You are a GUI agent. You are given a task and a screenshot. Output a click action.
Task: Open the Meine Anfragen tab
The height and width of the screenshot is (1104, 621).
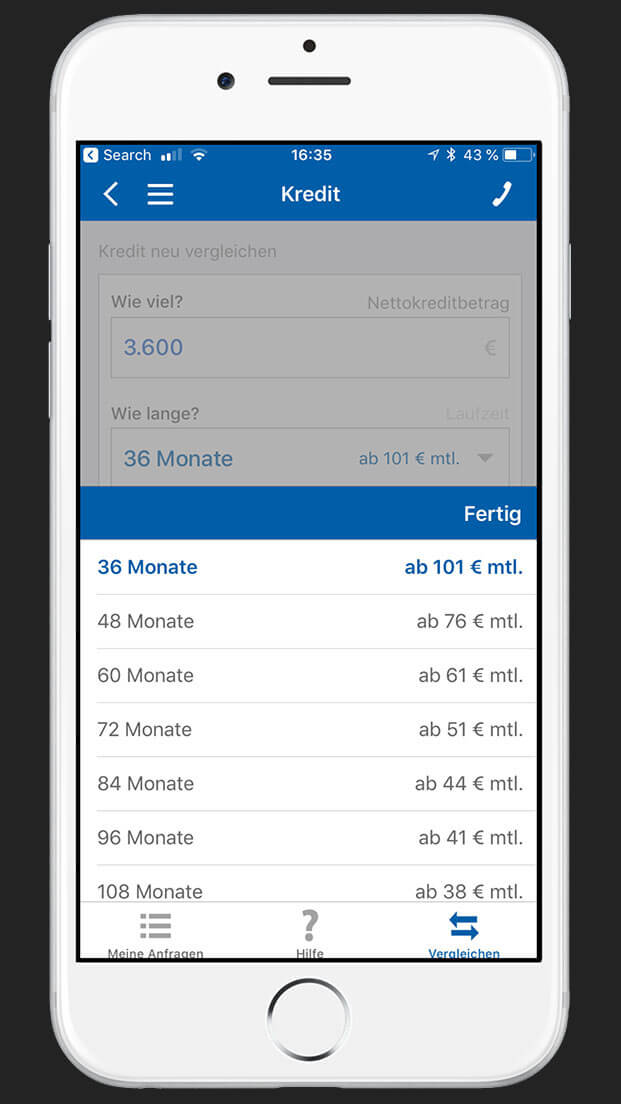(155, 934)
